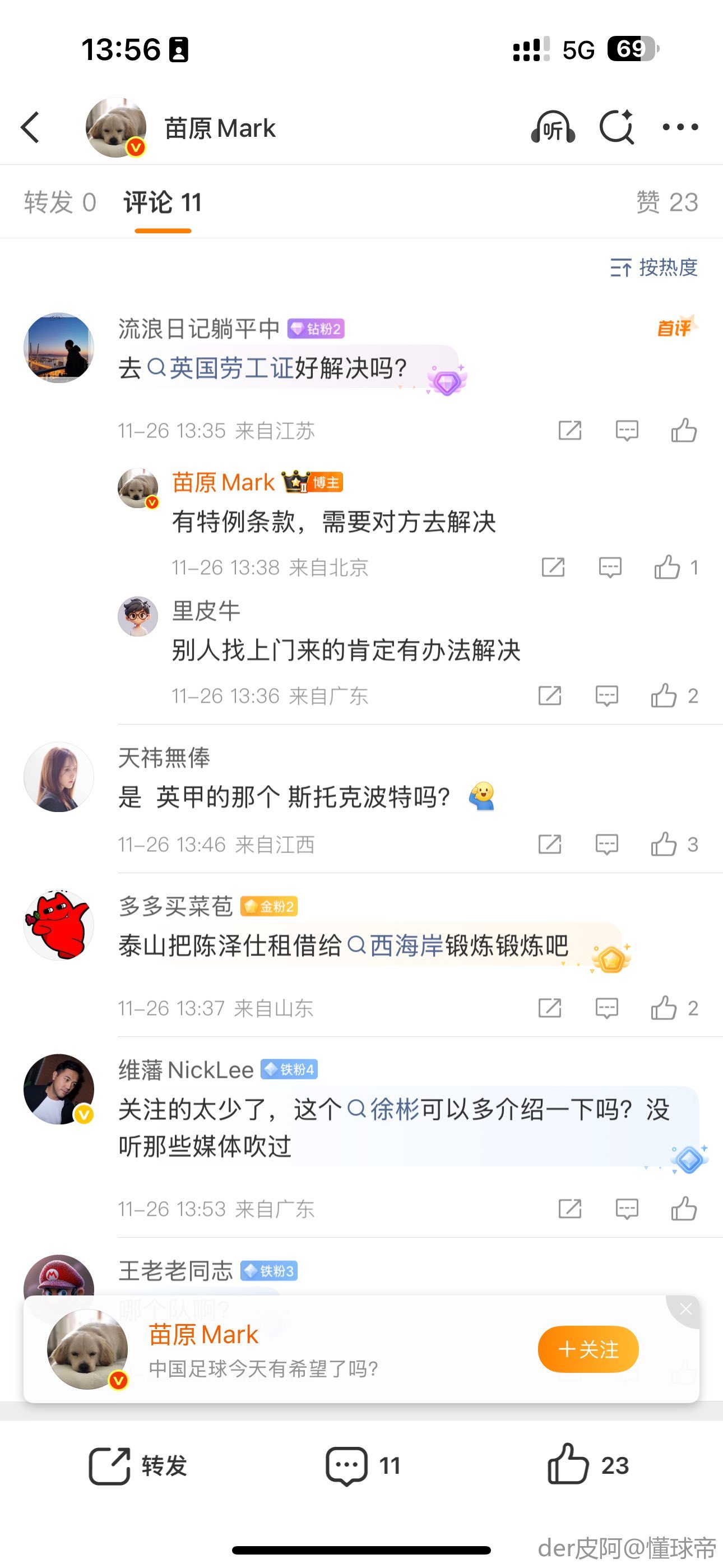Like 维藩 NickLee's comment
Screen dimensions: 723x1568
(683, 1209)
